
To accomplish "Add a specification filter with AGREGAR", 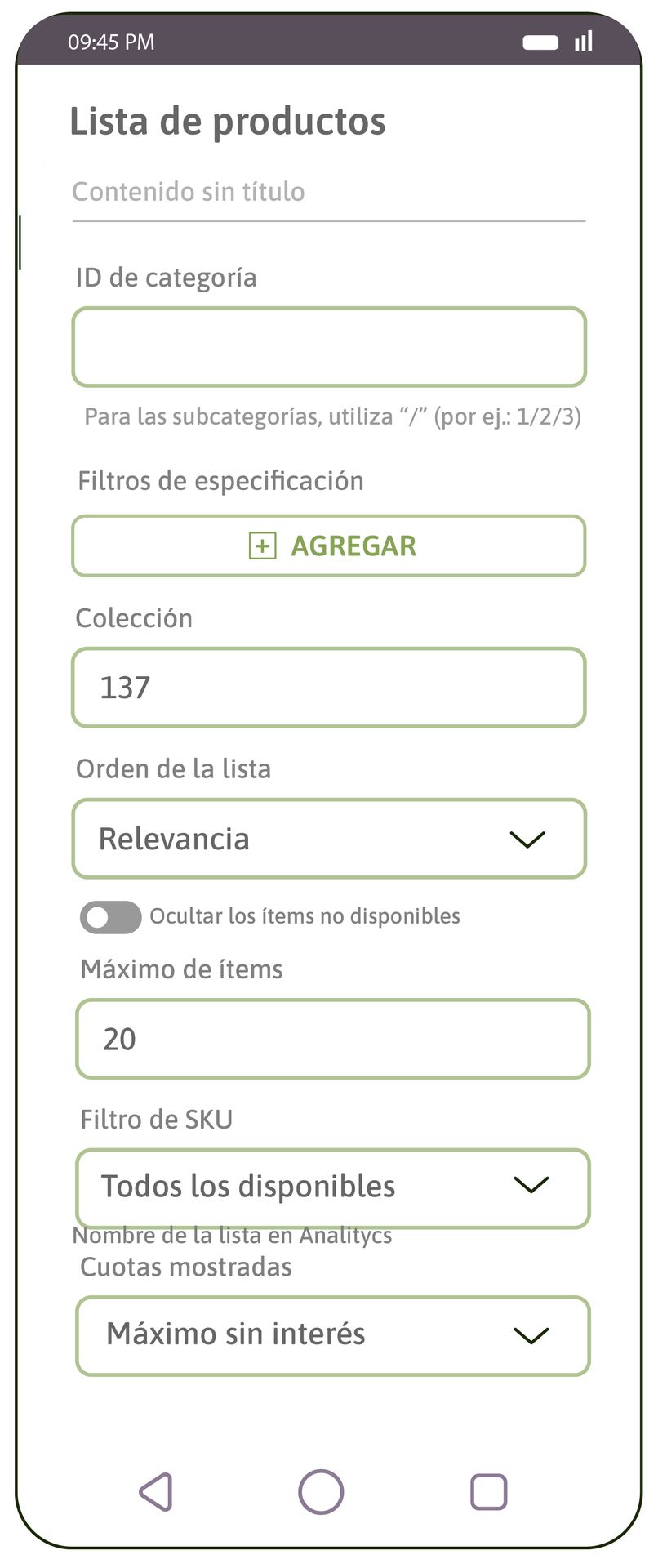I will click(x=328, y=546).
